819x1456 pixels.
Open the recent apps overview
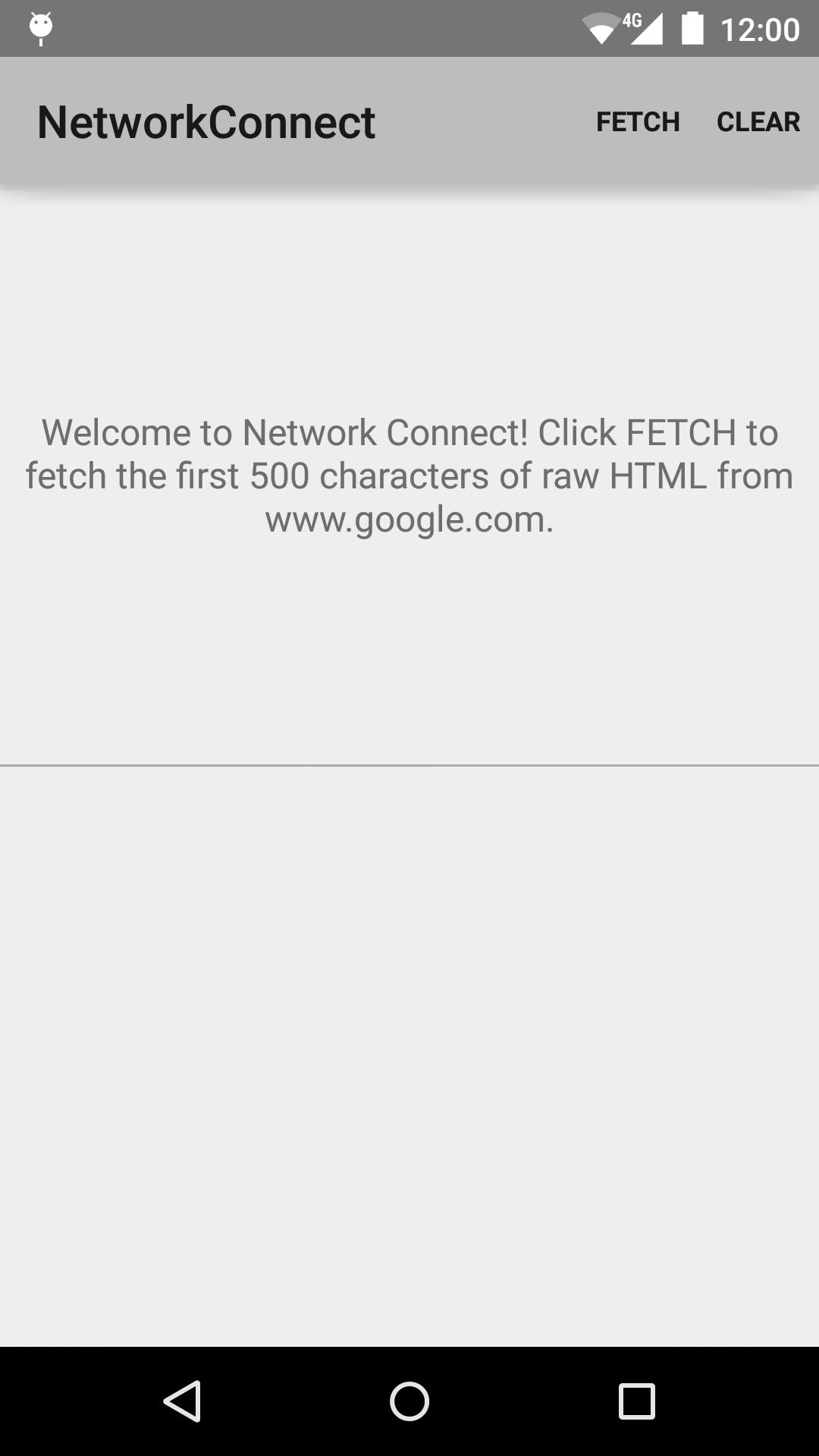[636, 1401]
